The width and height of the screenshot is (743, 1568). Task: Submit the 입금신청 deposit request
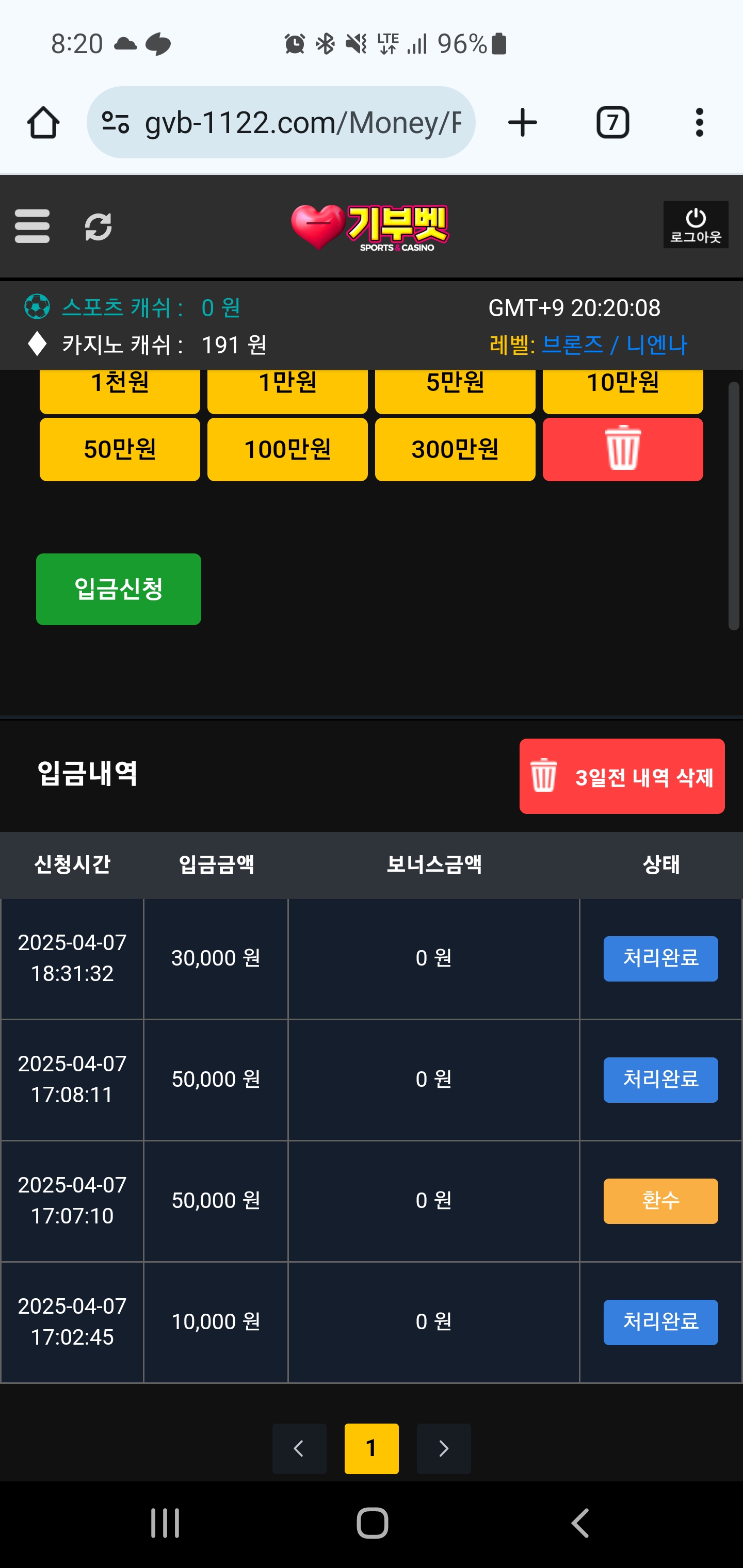(119, 589)
